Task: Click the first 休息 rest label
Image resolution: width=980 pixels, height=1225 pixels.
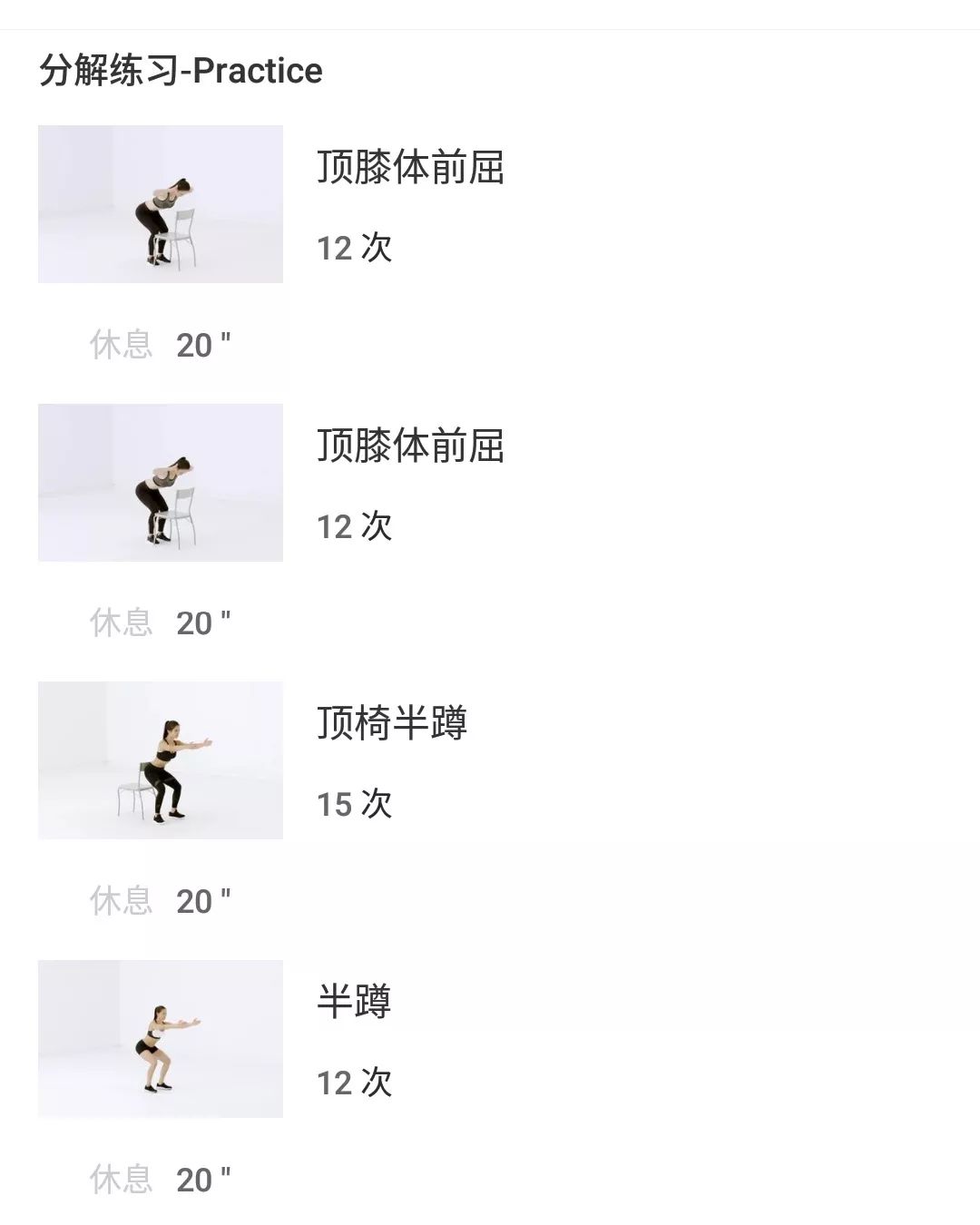Action: [x=121, y=344]
